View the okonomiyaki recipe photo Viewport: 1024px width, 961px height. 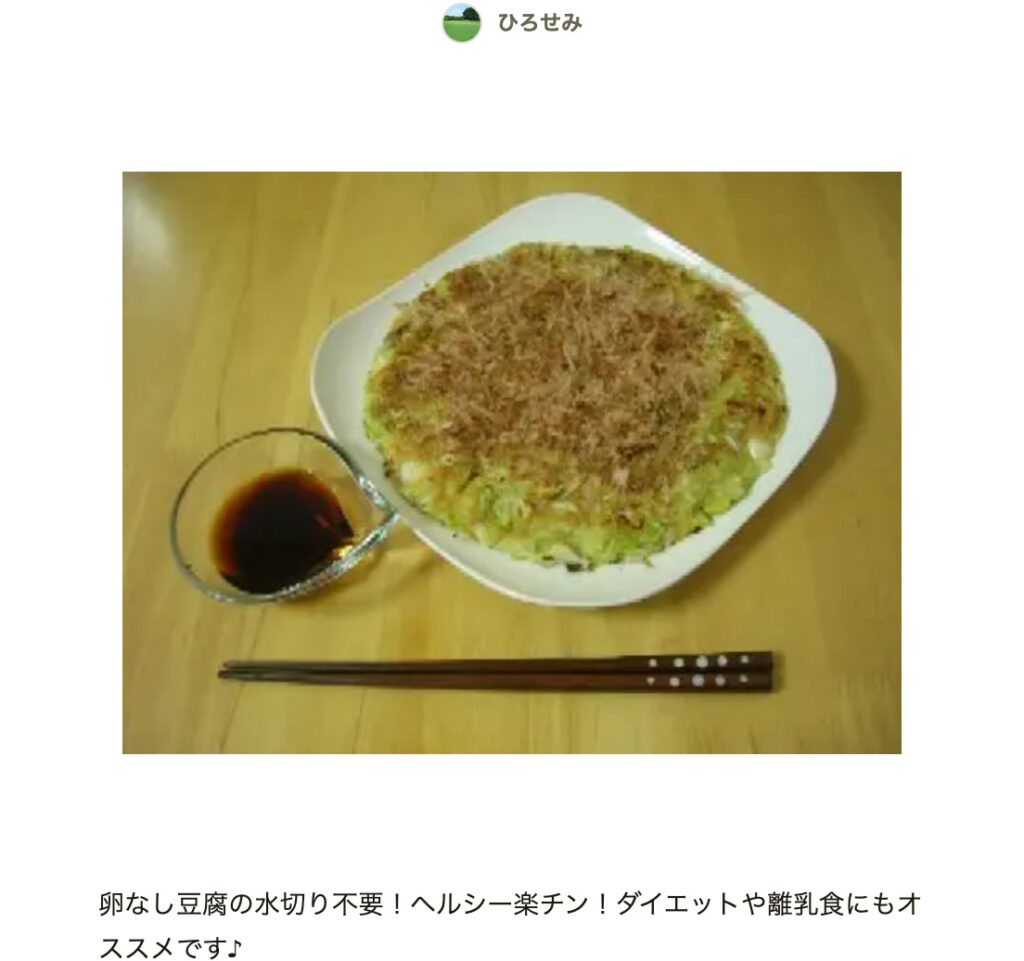point(511,462)
